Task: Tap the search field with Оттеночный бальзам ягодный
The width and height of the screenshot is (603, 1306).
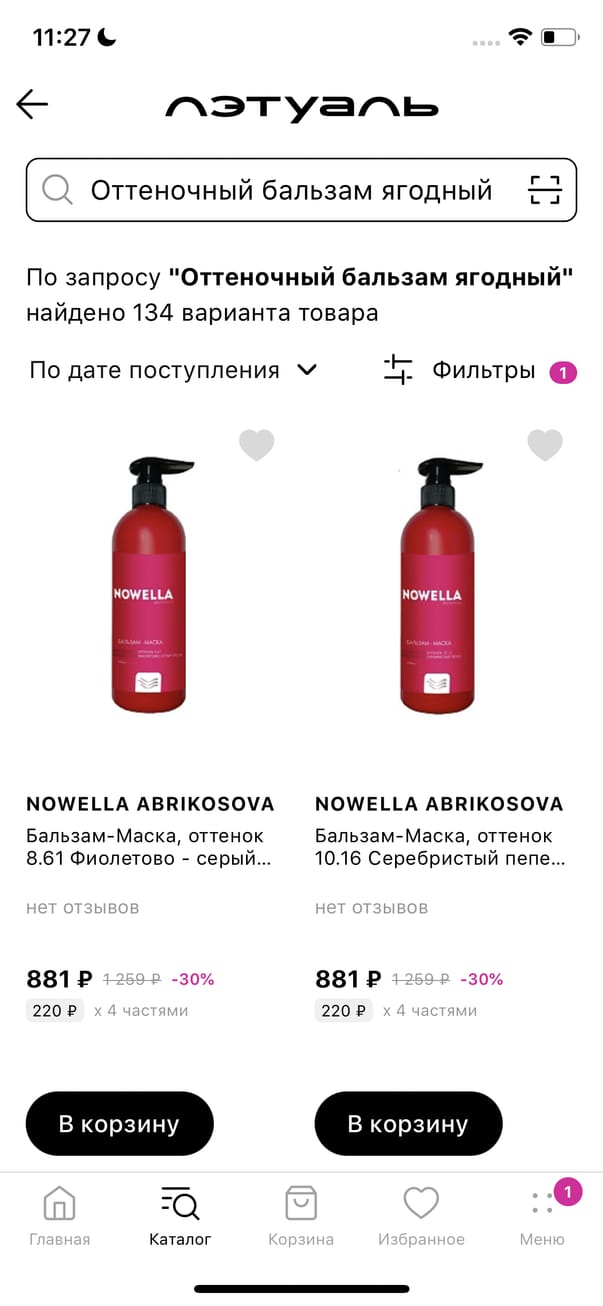Action: 290,190
